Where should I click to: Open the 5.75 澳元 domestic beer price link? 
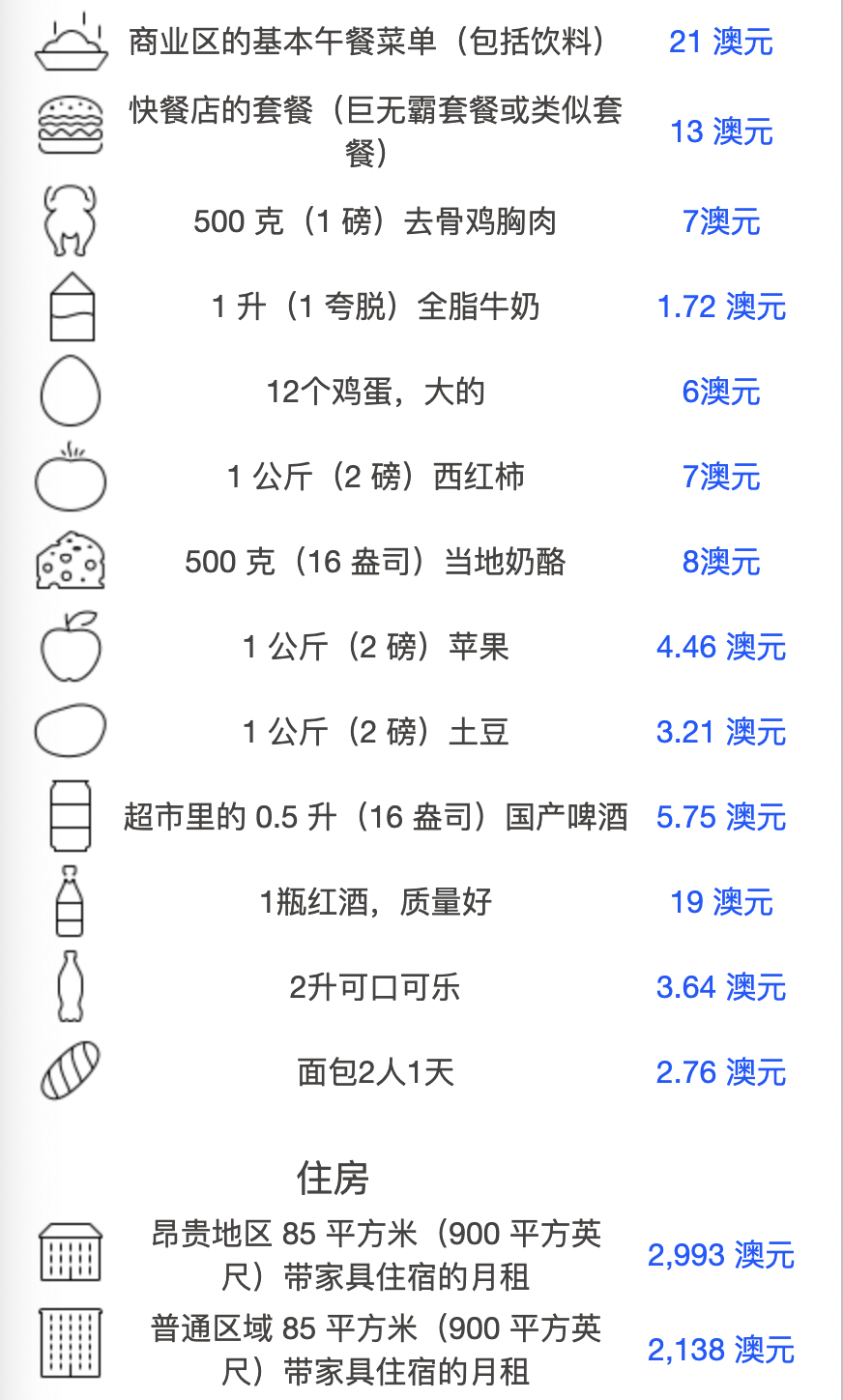[721, 817]
